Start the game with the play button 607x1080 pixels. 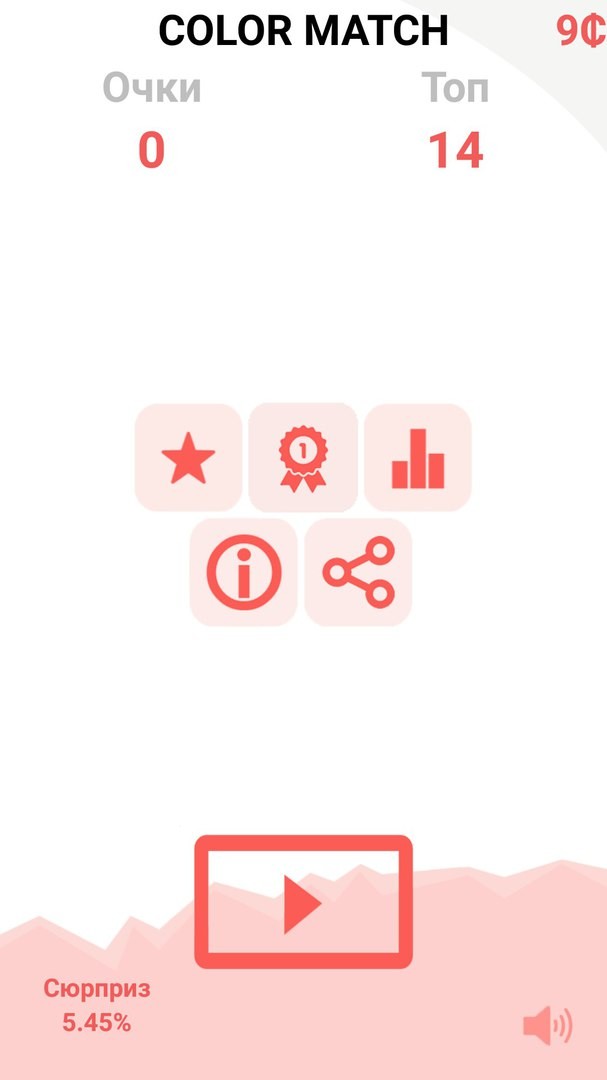[303, 902]
